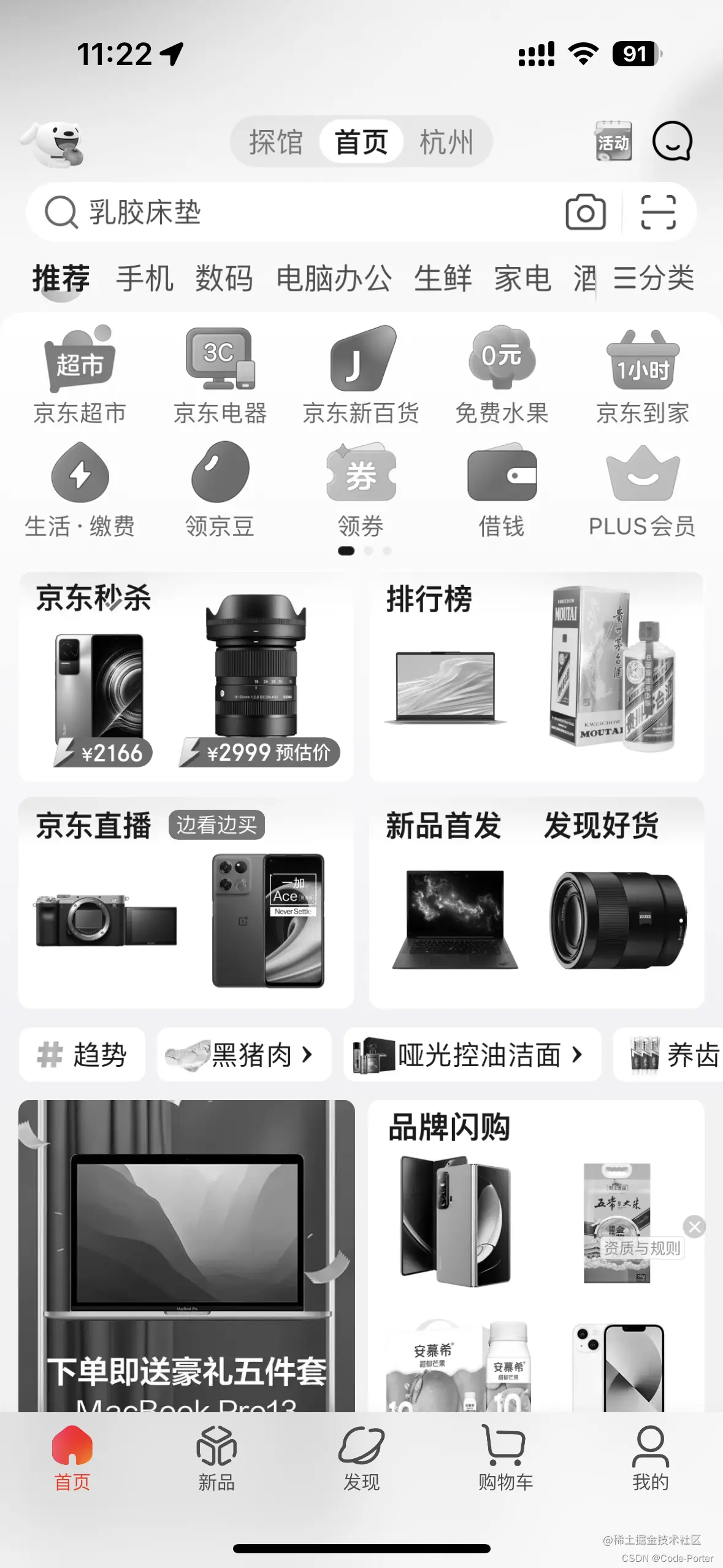
Task: Tap the camera image search icon
Action: coord(585,212)
